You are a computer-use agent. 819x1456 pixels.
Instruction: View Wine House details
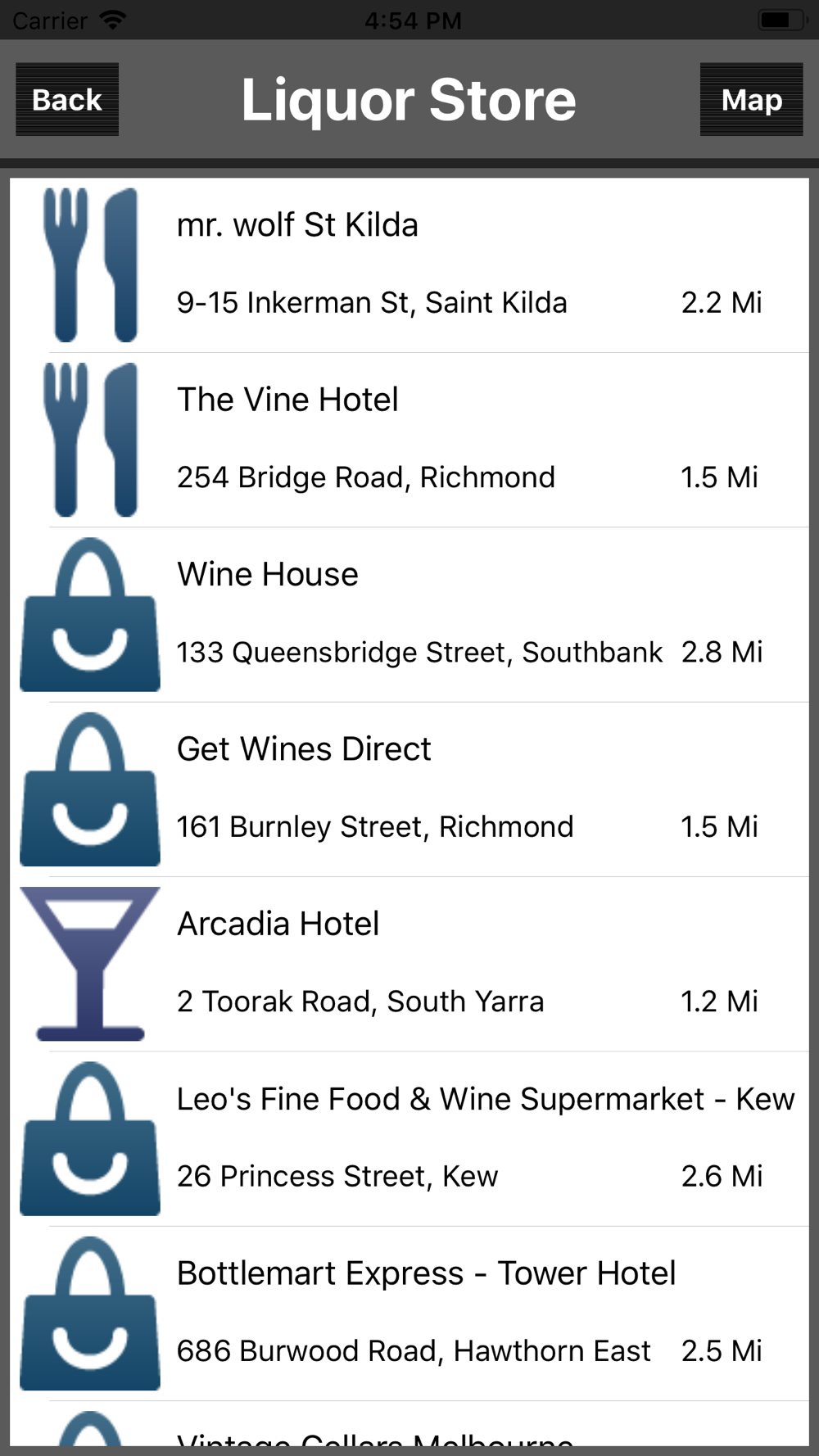pyautogui.click(x=409, y=615)
